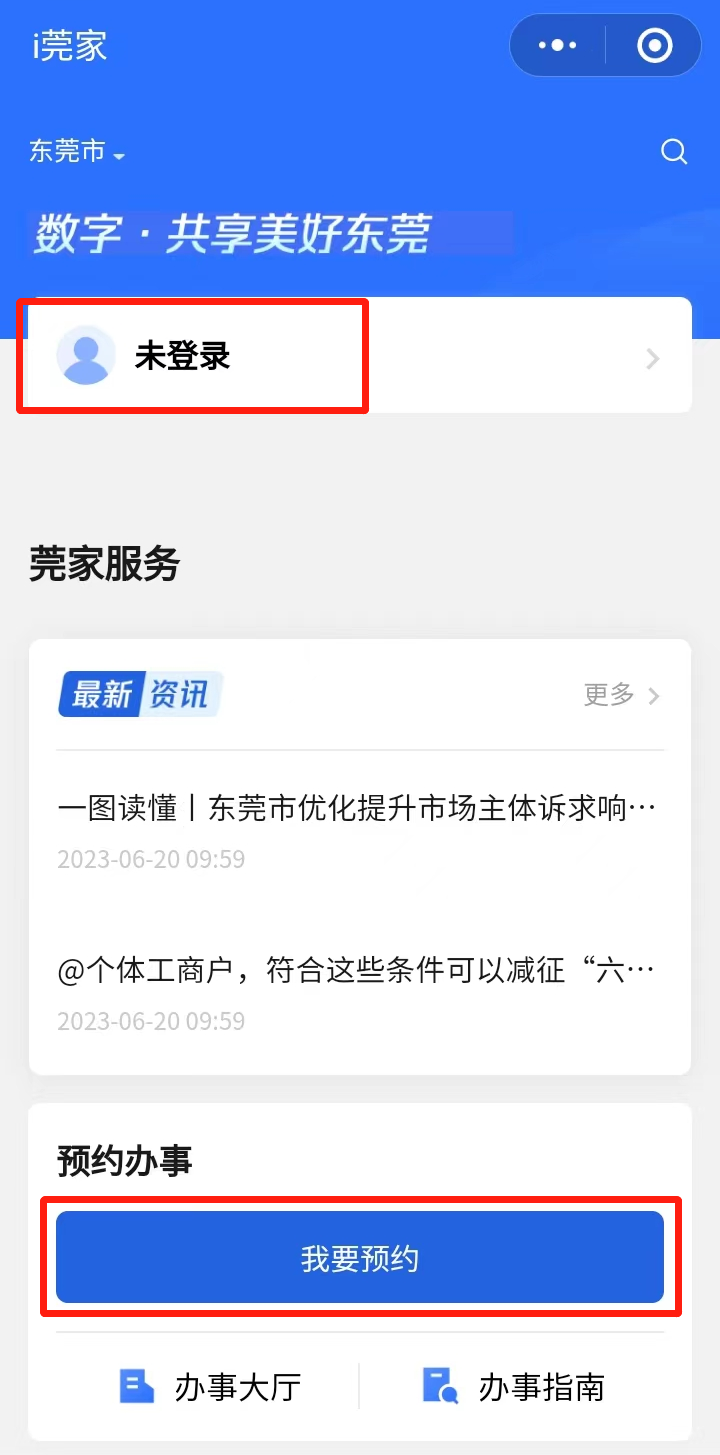
Task: Close the mini program via the circle icon
Action: click(x=655, y=45)
